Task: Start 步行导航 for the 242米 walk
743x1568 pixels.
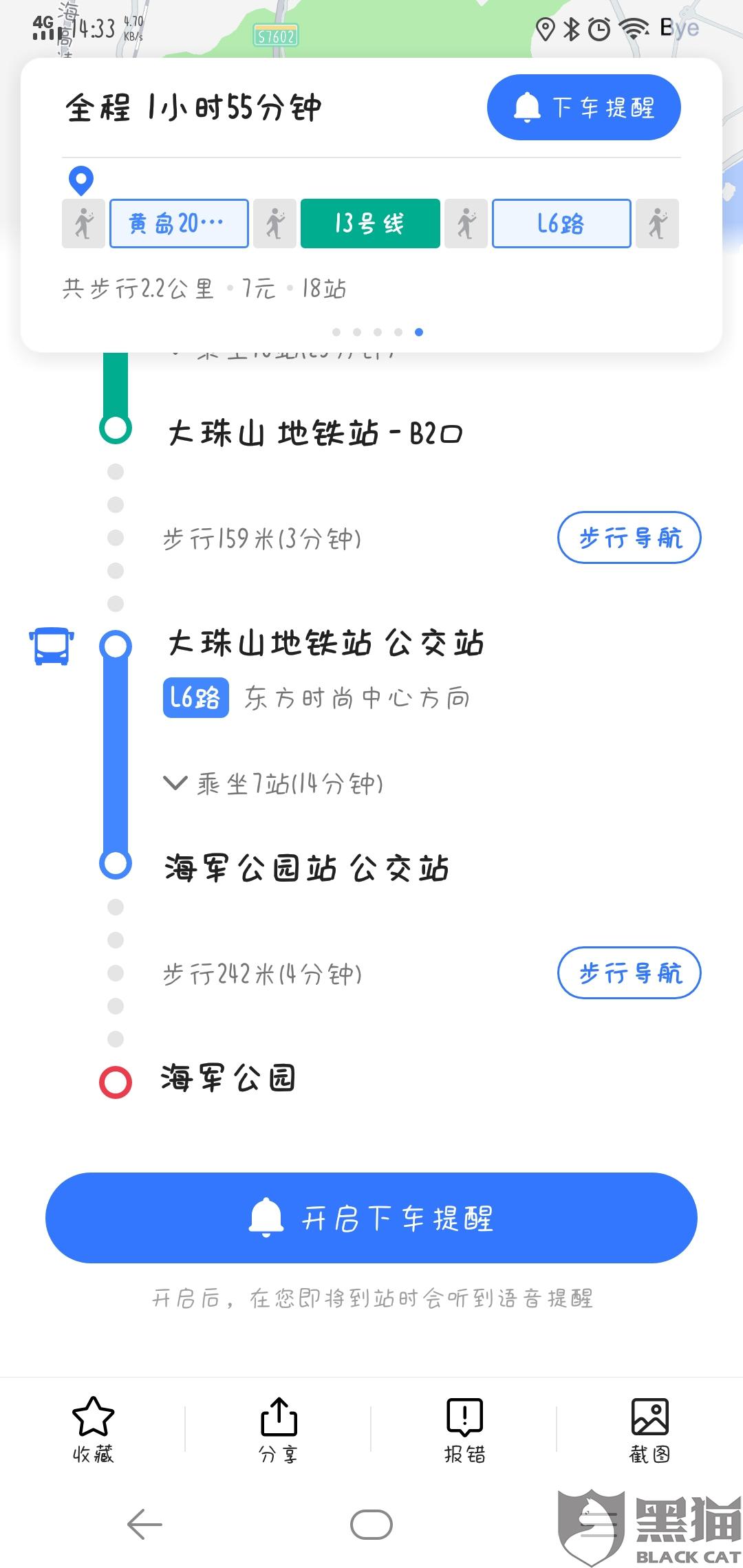Action: click(x=629, y=972)
